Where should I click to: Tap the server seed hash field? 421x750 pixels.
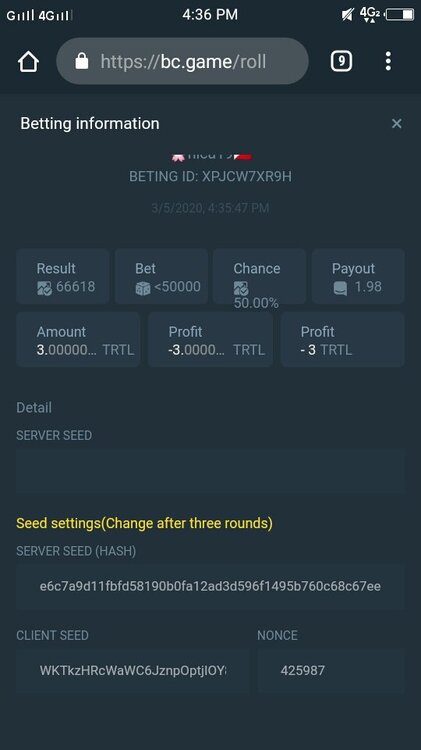tap(210, 586)
